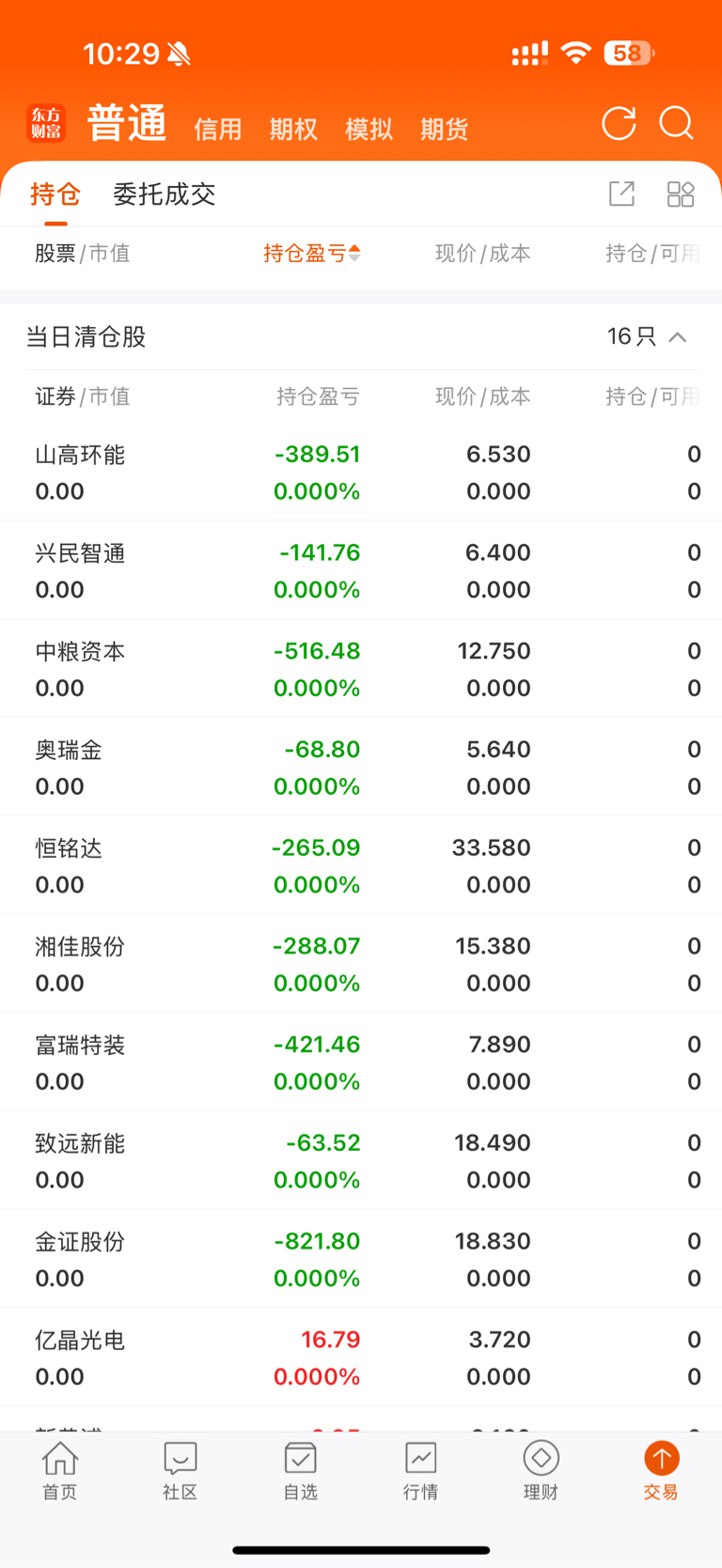Open the 金证股份 stock row
The height and width of the screenshot is (1568, 722).
[x=361, y=1259]
